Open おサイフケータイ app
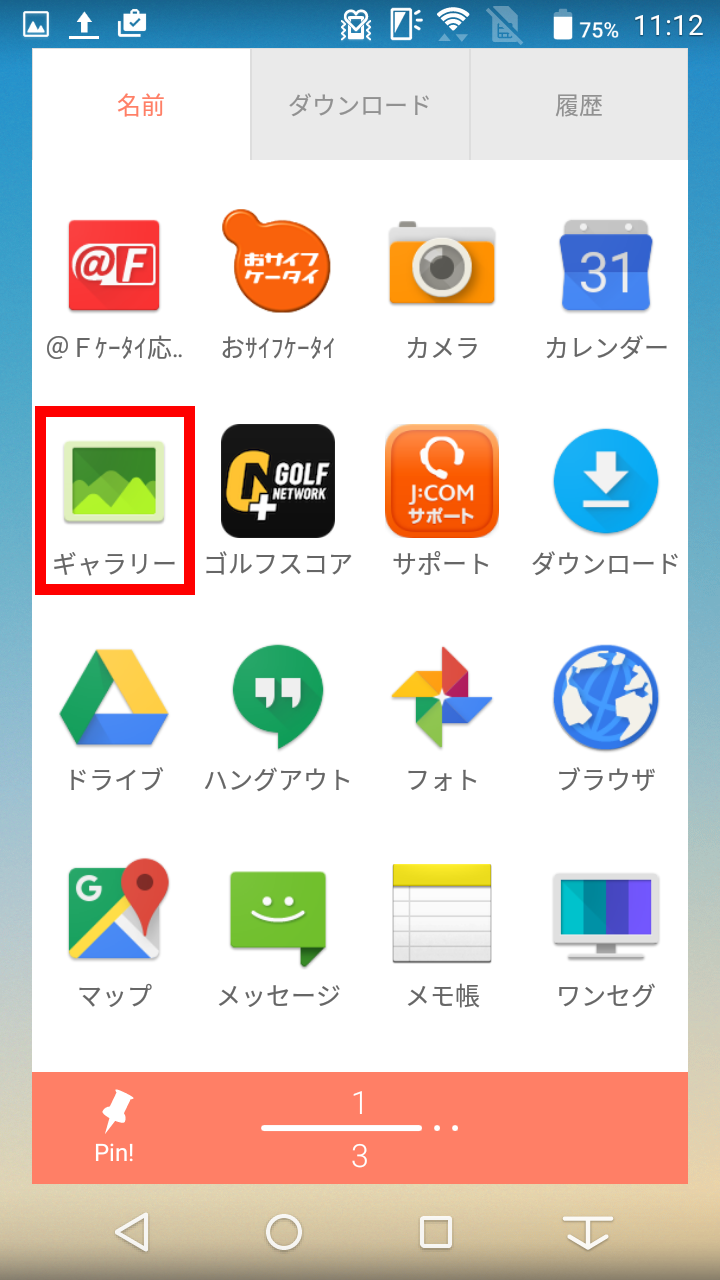This screenshot has height=1280, width=720. pos(277,265)
